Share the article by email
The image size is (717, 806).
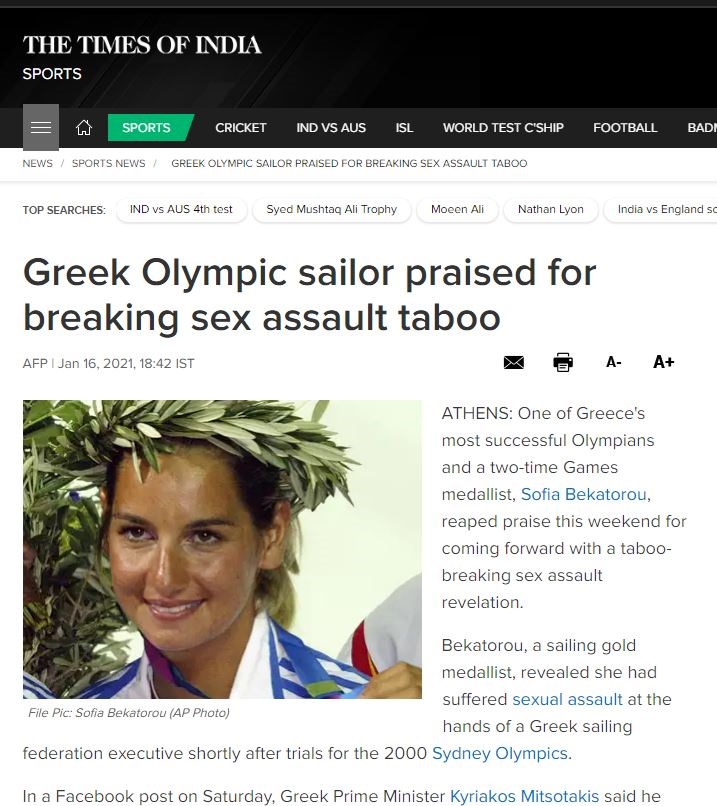pos(514,362)
